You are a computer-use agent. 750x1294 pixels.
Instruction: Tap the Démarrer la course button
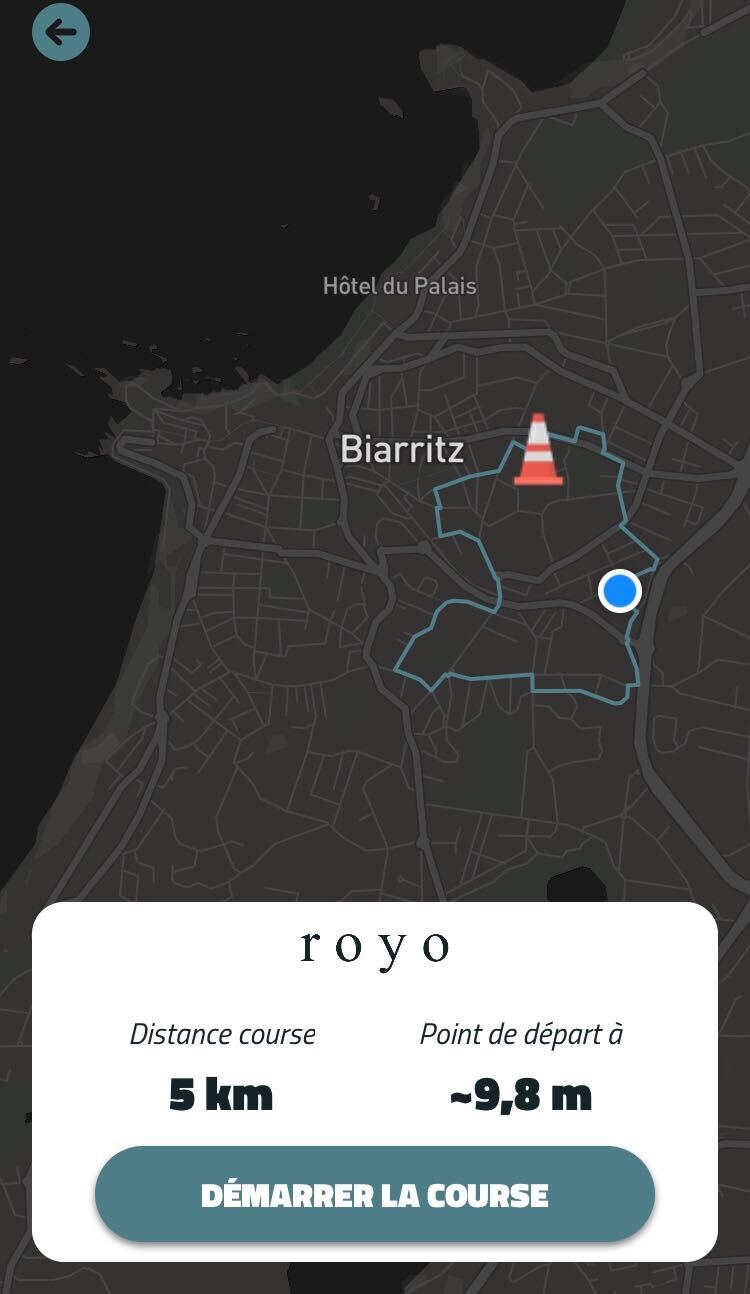[375, 1195]
